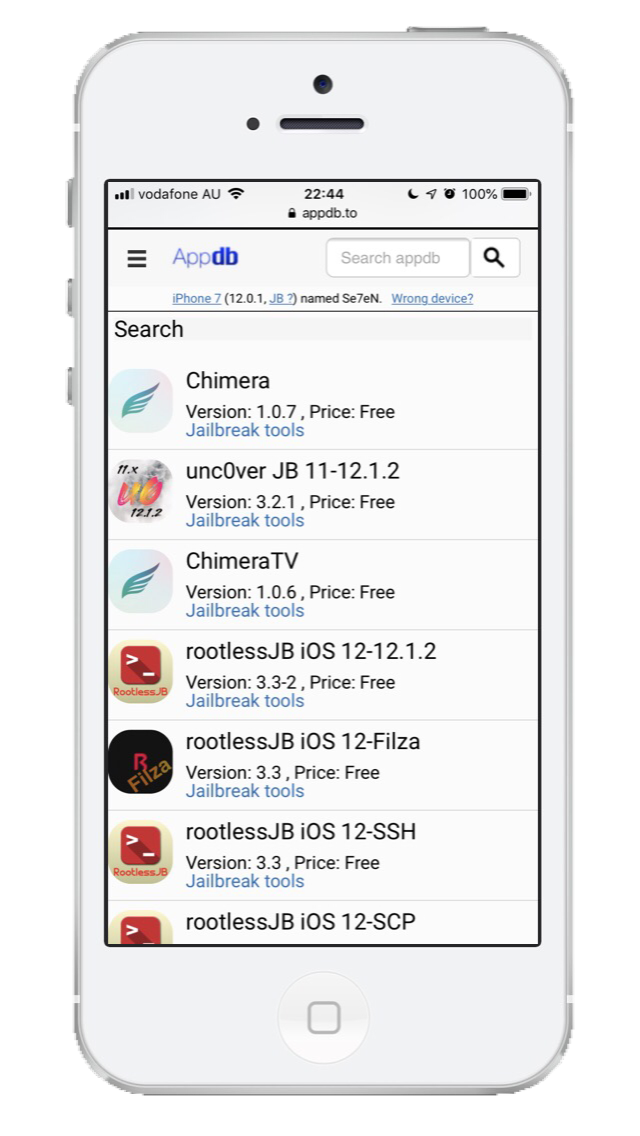Tap the Wrong device? link

point(432,298)
